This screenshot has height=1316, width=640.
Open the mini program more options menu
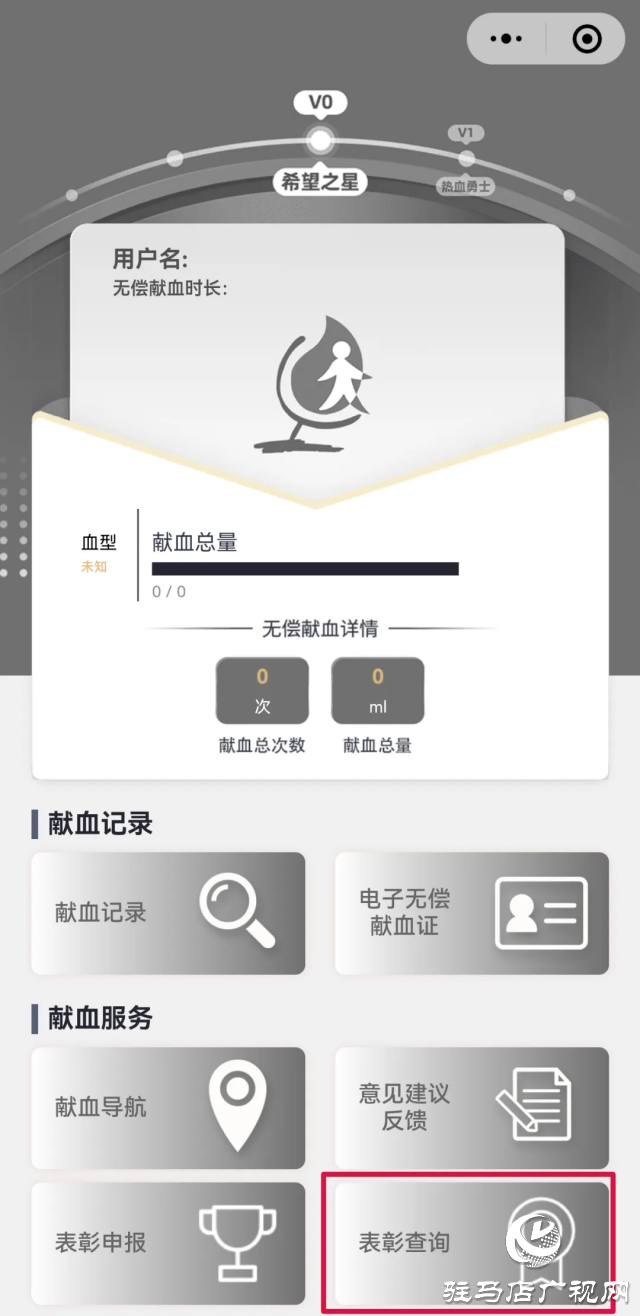[507, 39]
